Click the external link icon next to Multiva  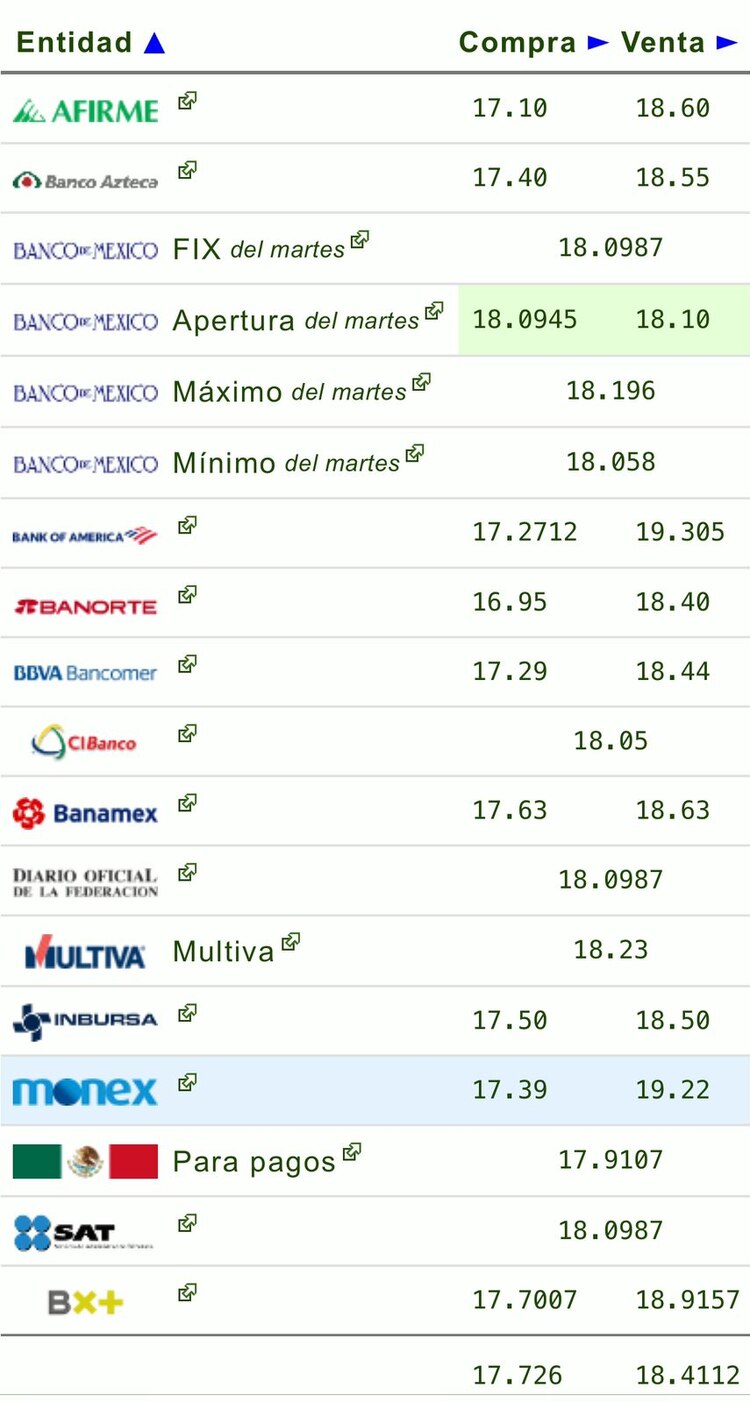coord(289,940)
